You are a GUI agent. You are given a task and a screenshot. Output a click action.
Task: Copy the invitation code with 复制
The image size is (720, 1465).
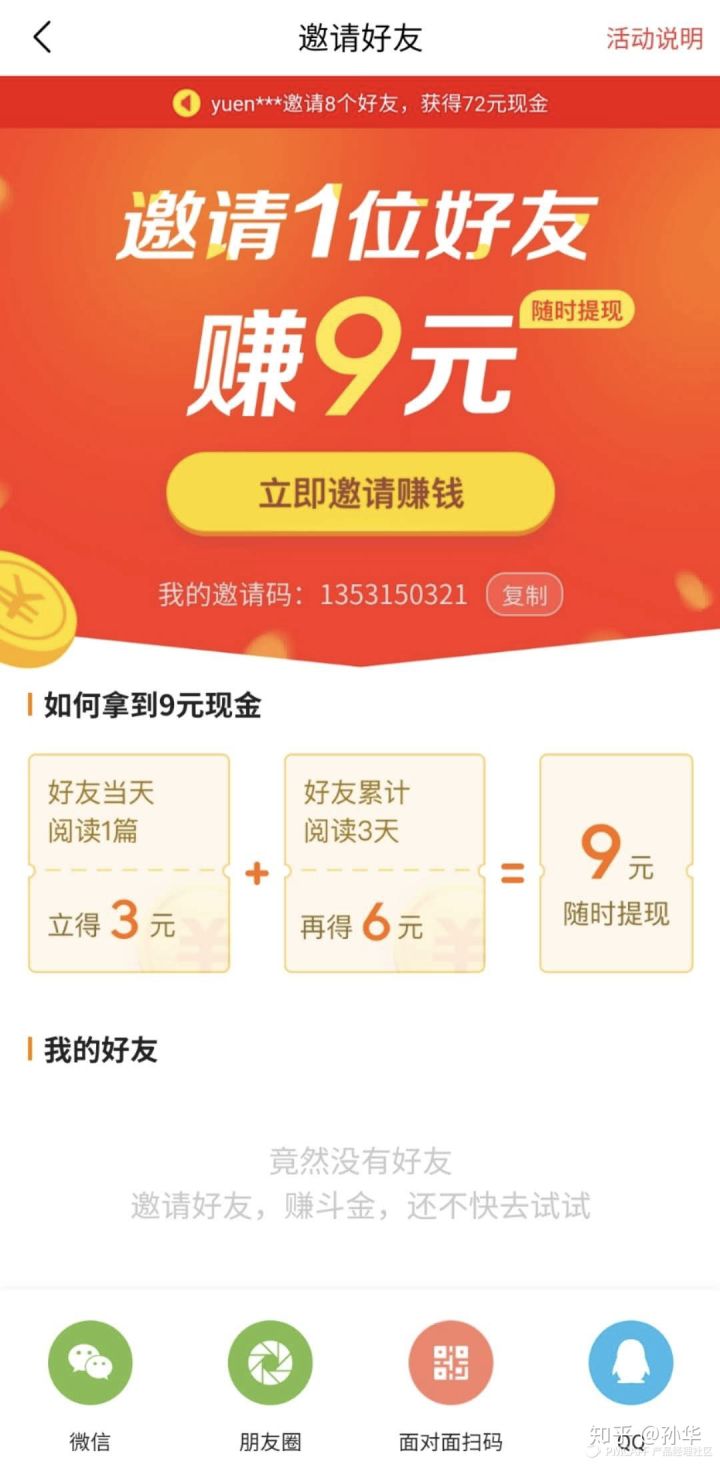pyautogui.click(x=524, y=596)
